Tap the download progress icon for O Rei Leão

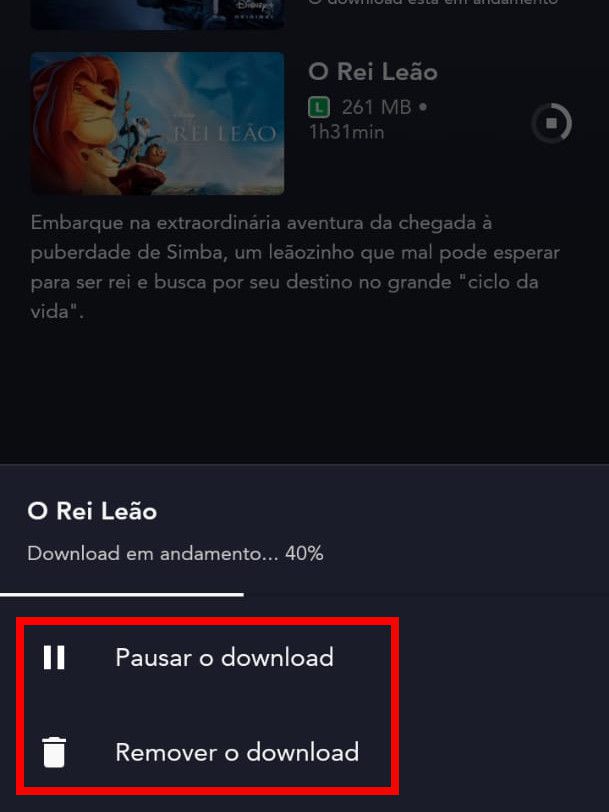click(551, 124)
